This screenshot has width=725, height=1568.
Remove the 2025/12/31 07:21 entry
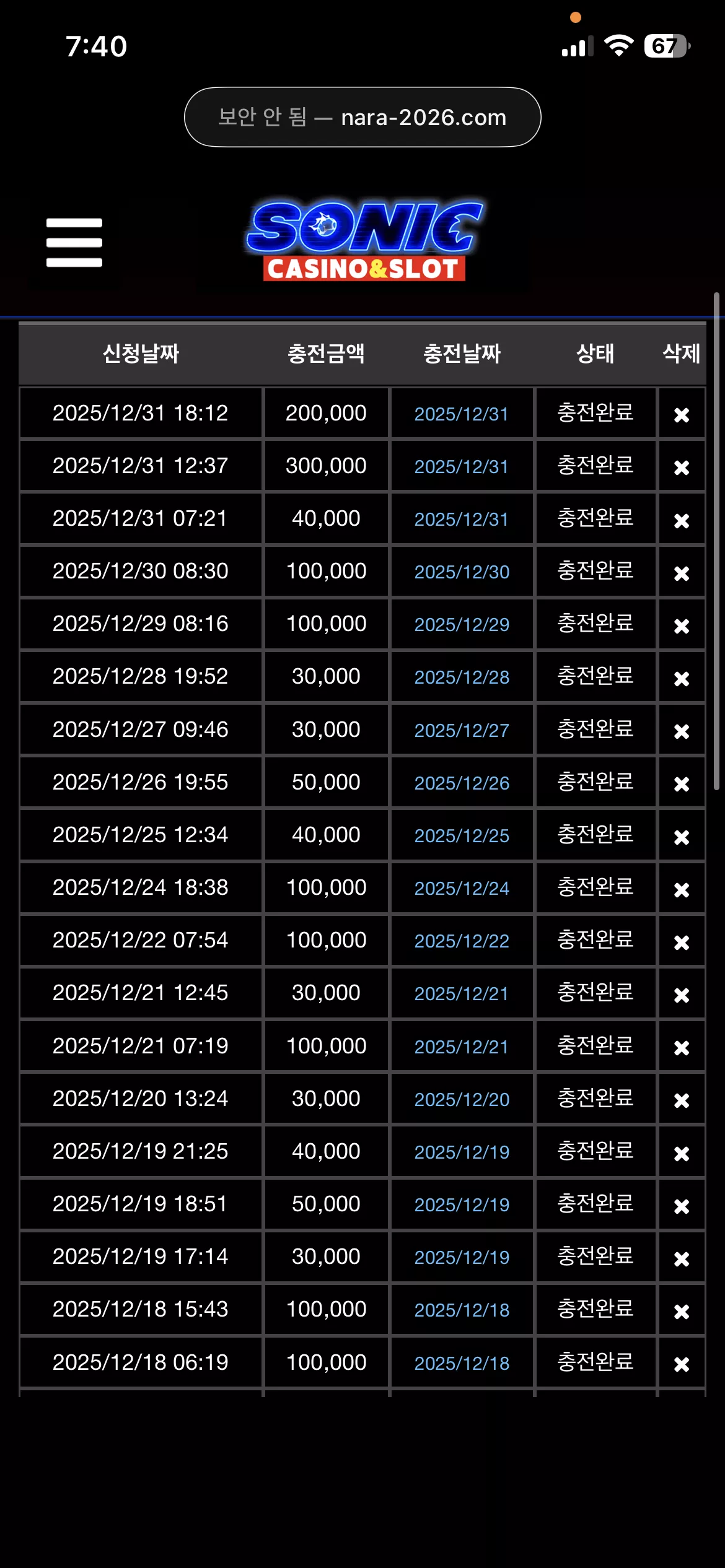coord(682,521)
